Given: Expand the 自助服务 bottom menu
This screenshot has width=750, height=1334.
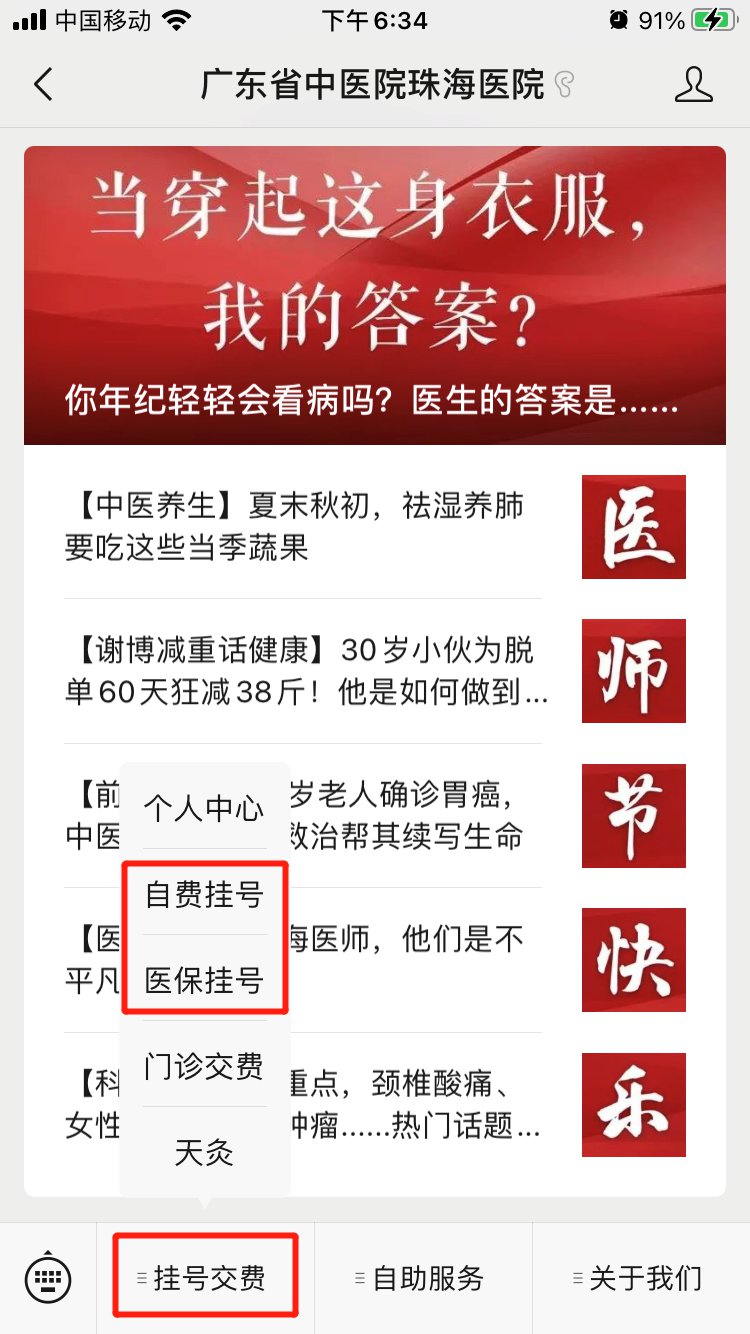Looking at the screenshot, I should pyautogui.click(x=423, y=1277).
